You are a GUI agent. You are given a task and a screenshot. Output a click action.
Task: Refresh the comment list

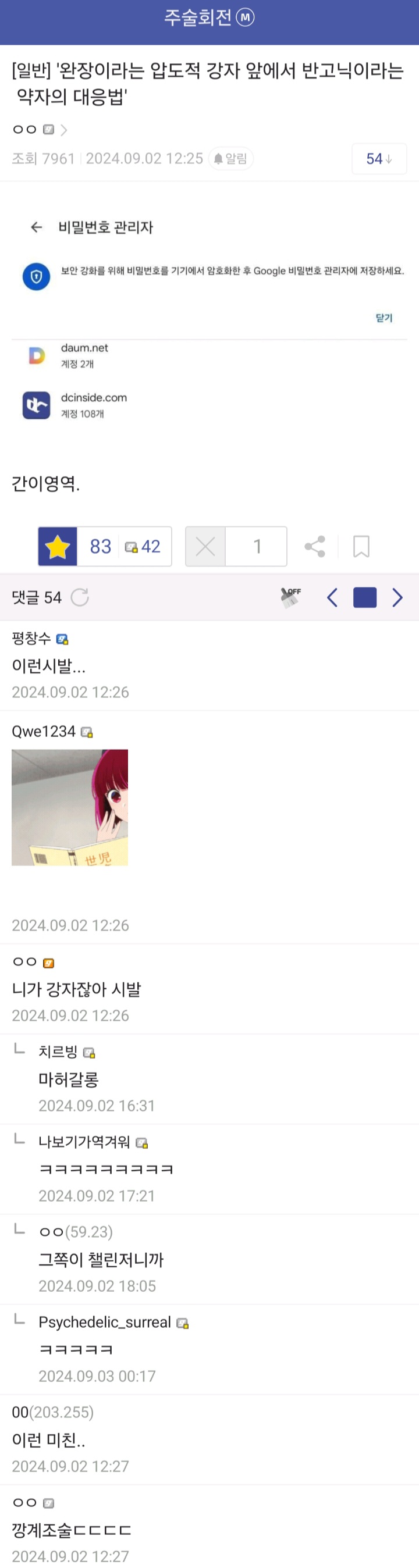pos(80,598)
